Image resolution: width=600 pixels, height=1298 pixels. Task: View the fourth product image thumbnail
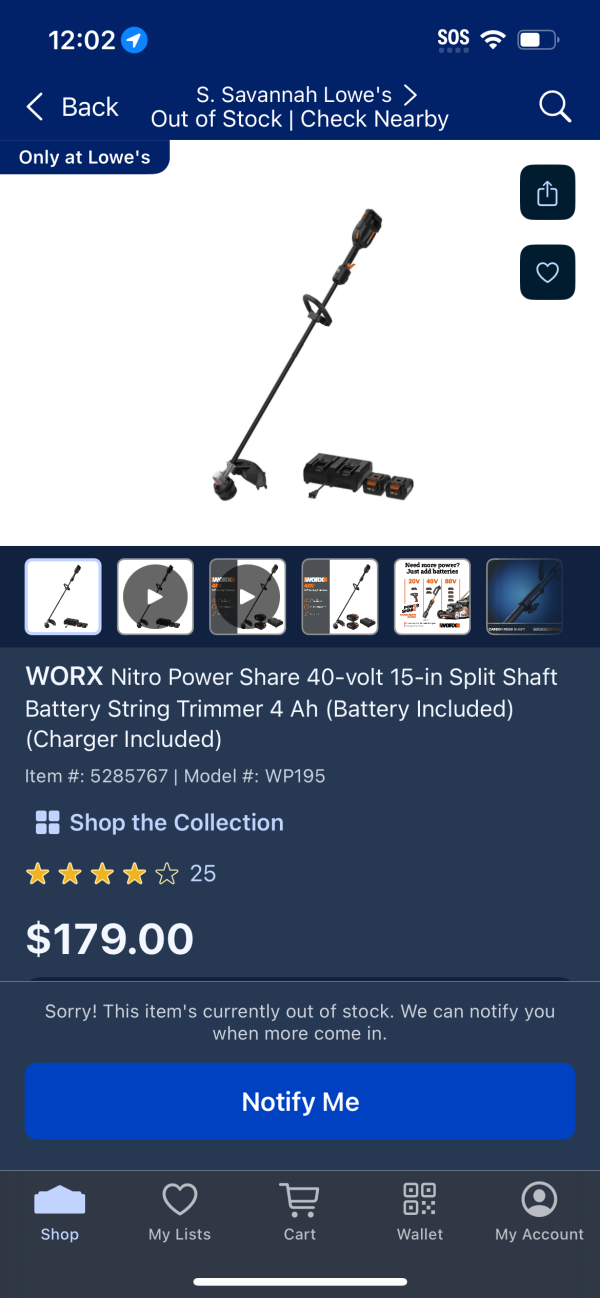(x=340, y=597)
